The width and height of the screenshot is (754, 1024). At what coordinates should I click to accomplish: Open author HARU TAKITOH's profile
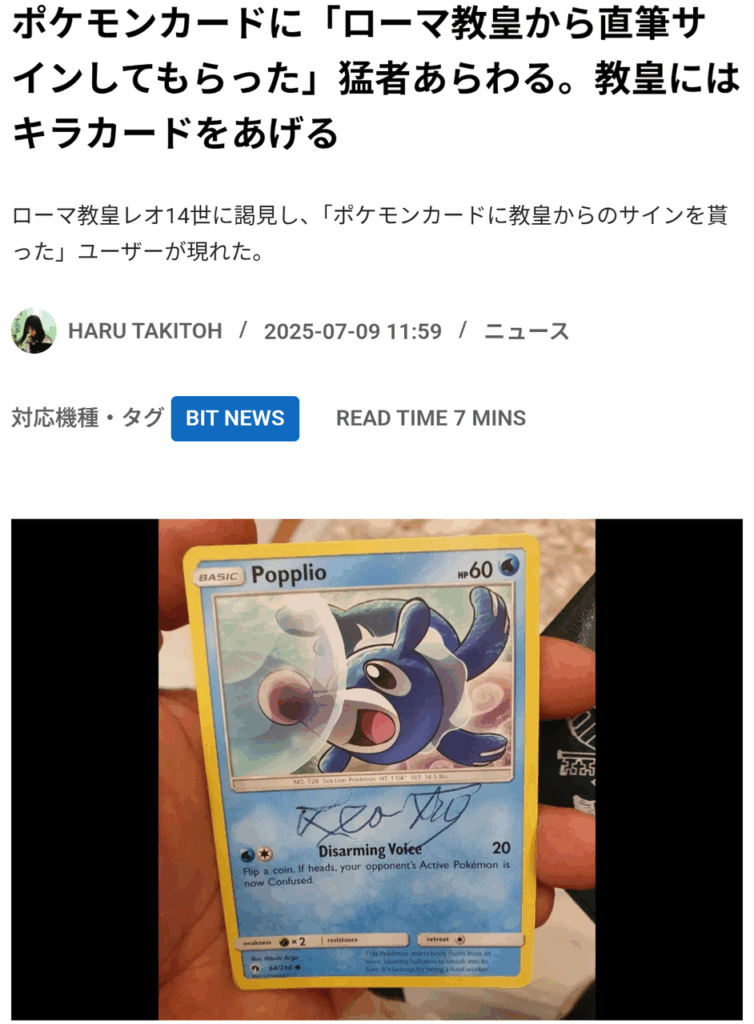[x=145, y=331]
